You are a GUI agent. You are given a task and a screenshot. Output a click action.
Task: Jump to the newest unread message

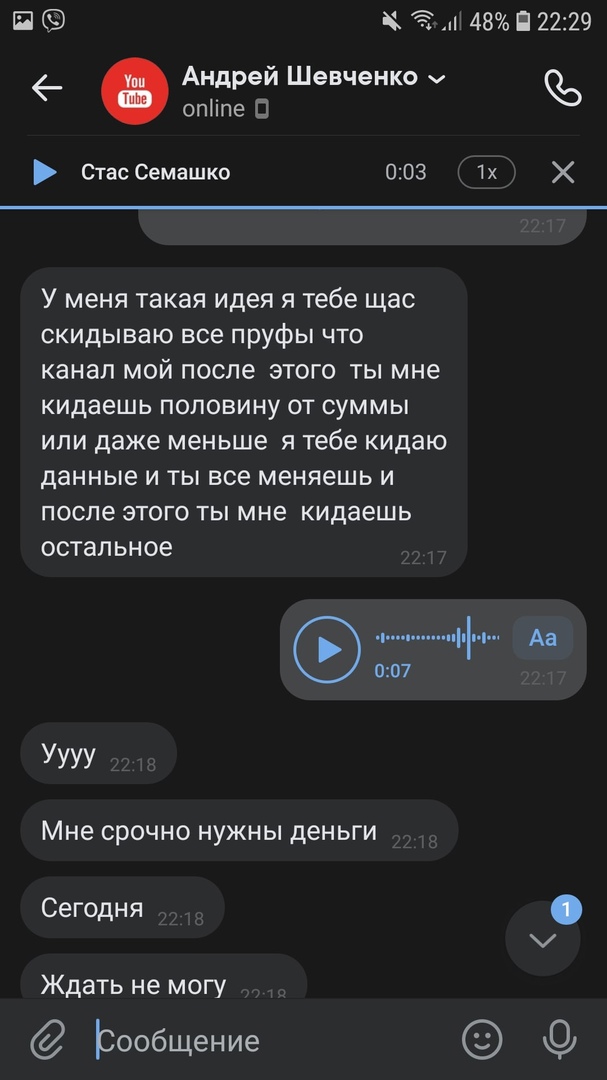(543, 939)
